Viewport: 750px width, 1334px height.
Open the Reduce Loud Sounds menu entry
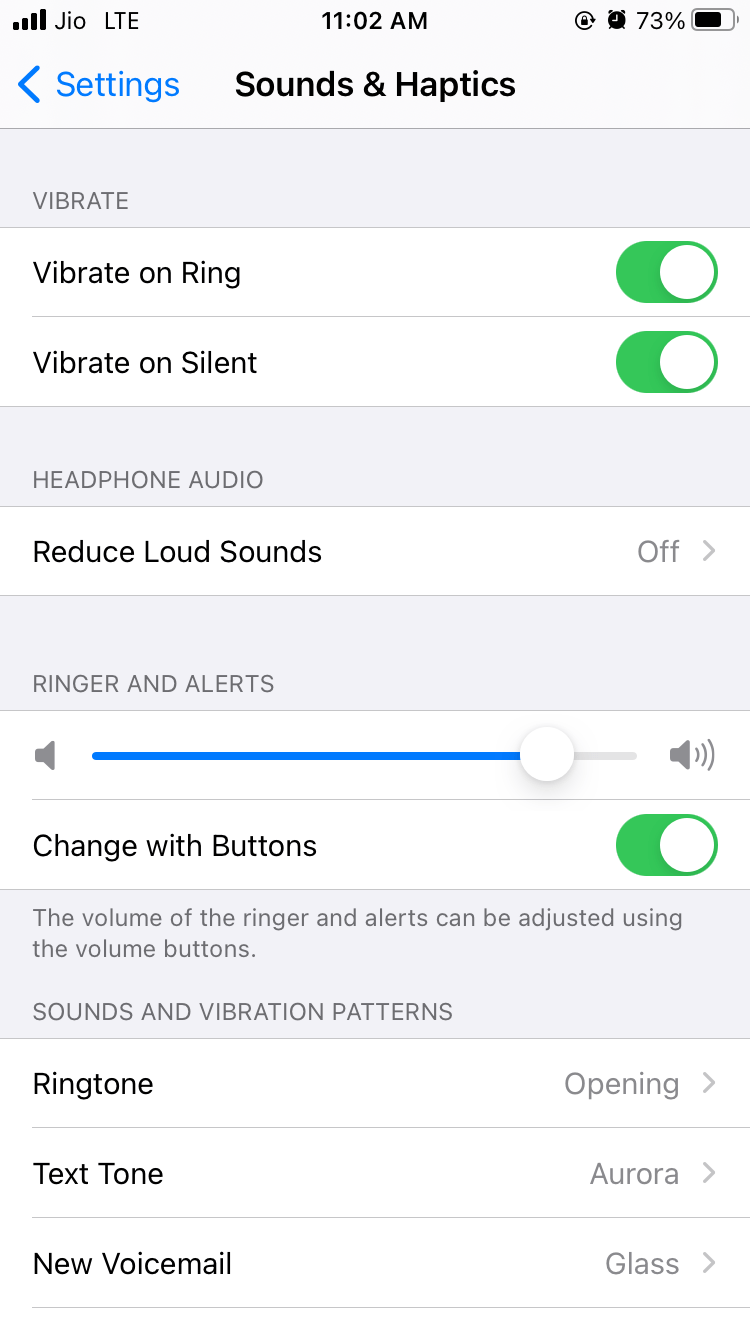(x=375, y=551)
